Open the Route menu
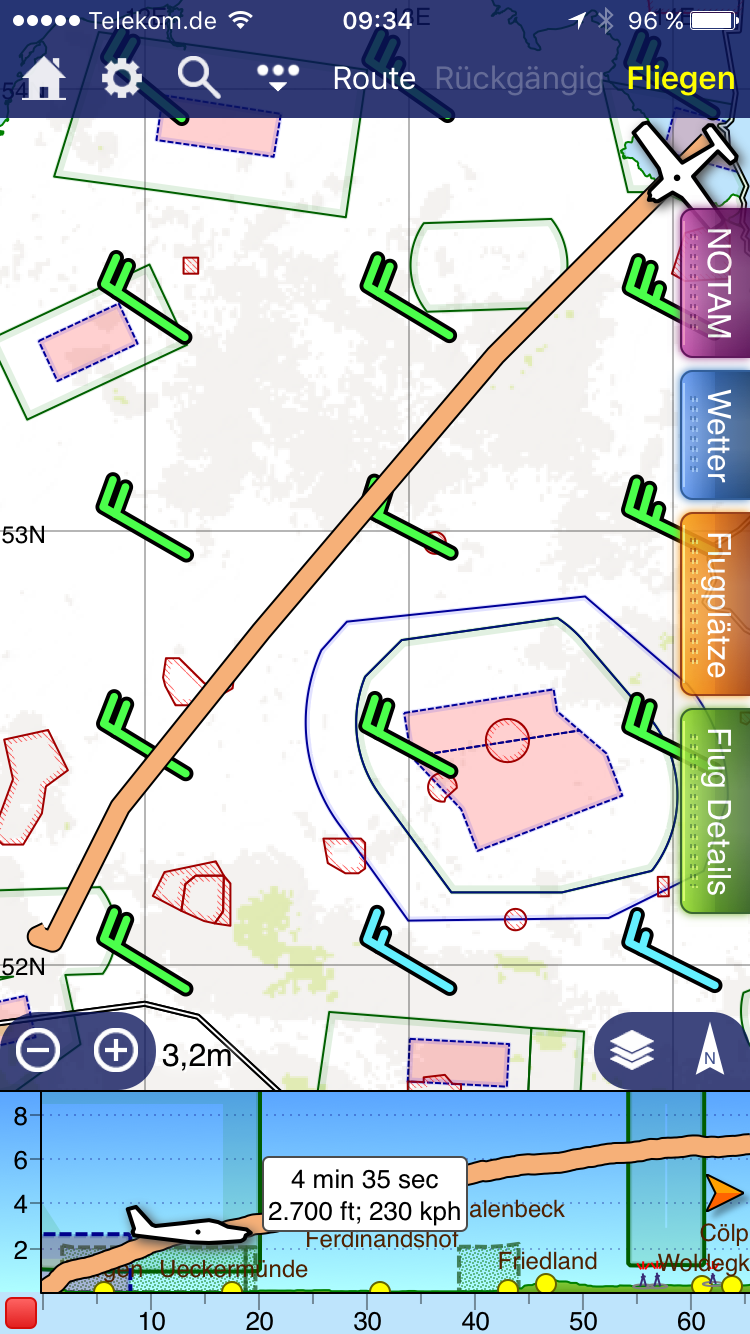The height and width of the screenshot is (1334, 750). [374, 79]
